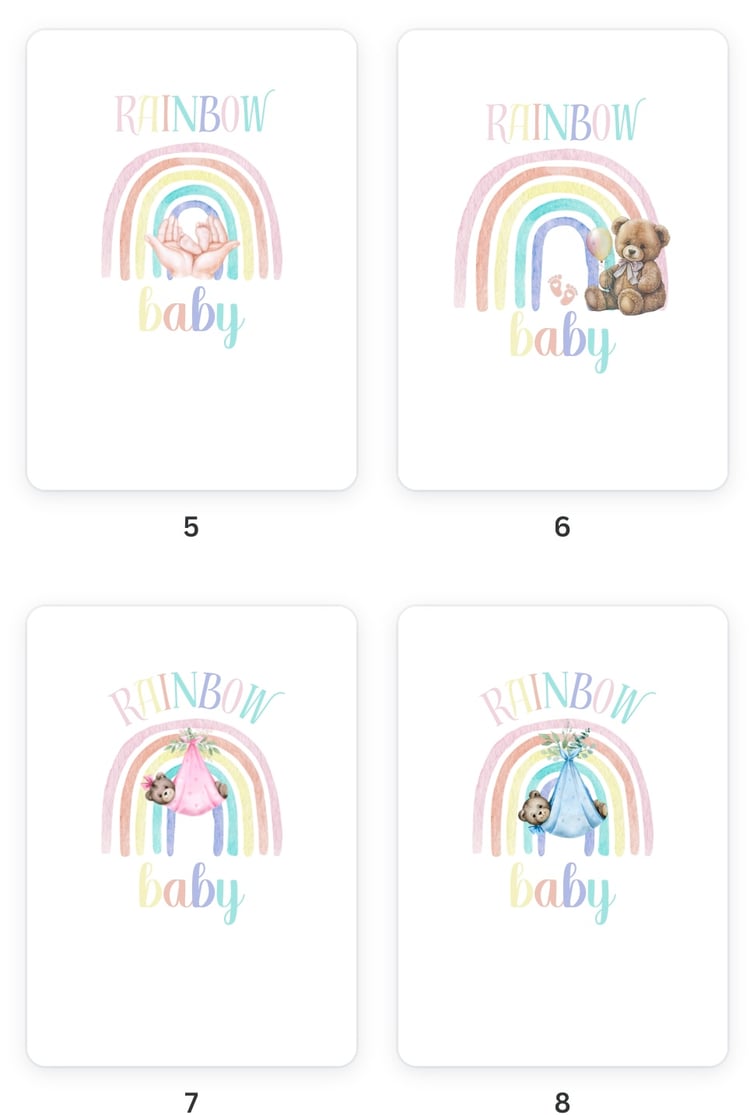750x1115 pixels.
Task: Open page 7 with the pink hanging bundle
Action: [x=191, y=835]
